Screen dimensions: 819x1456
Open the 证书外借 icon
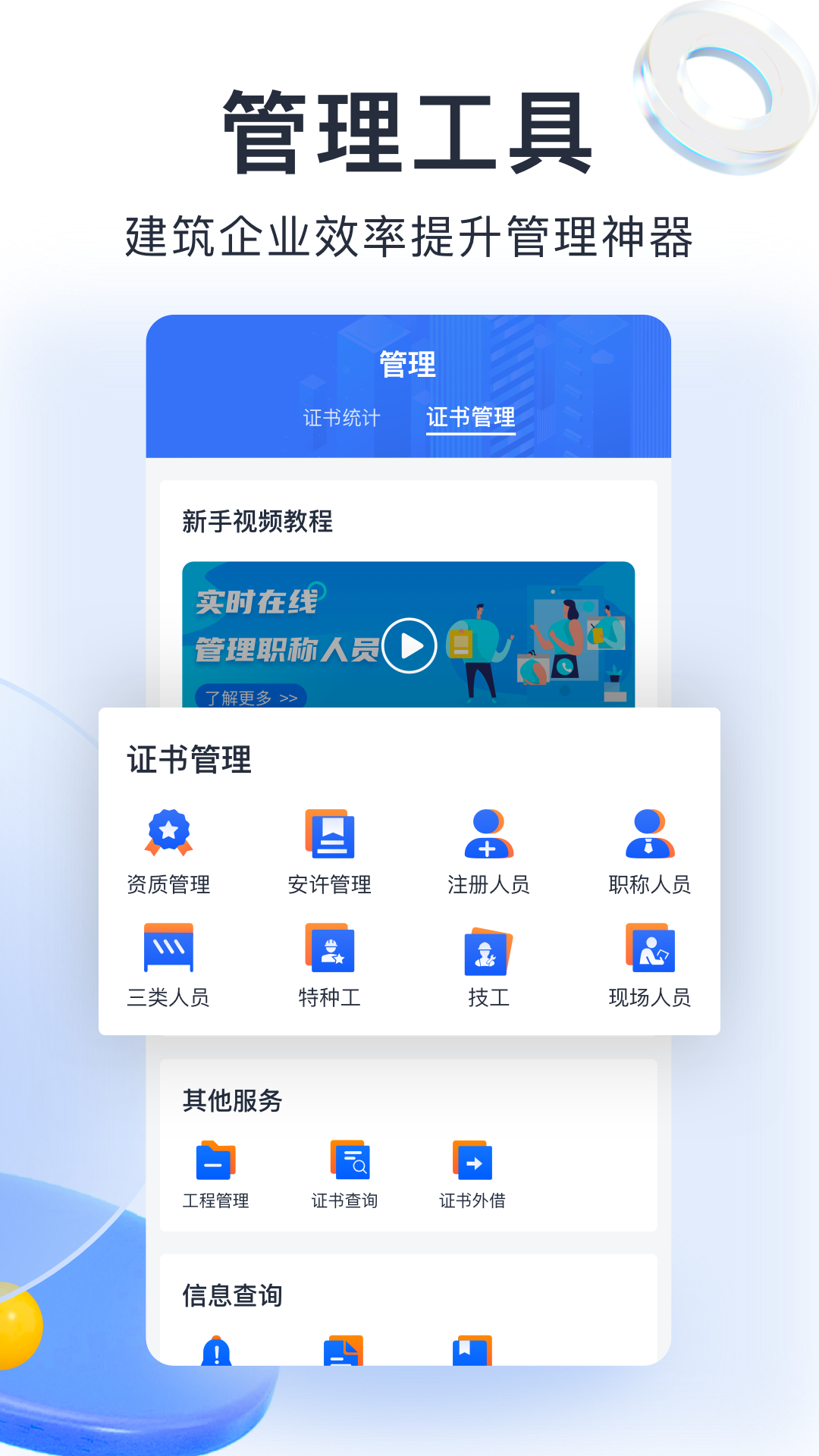click(x=473, y=1159)
